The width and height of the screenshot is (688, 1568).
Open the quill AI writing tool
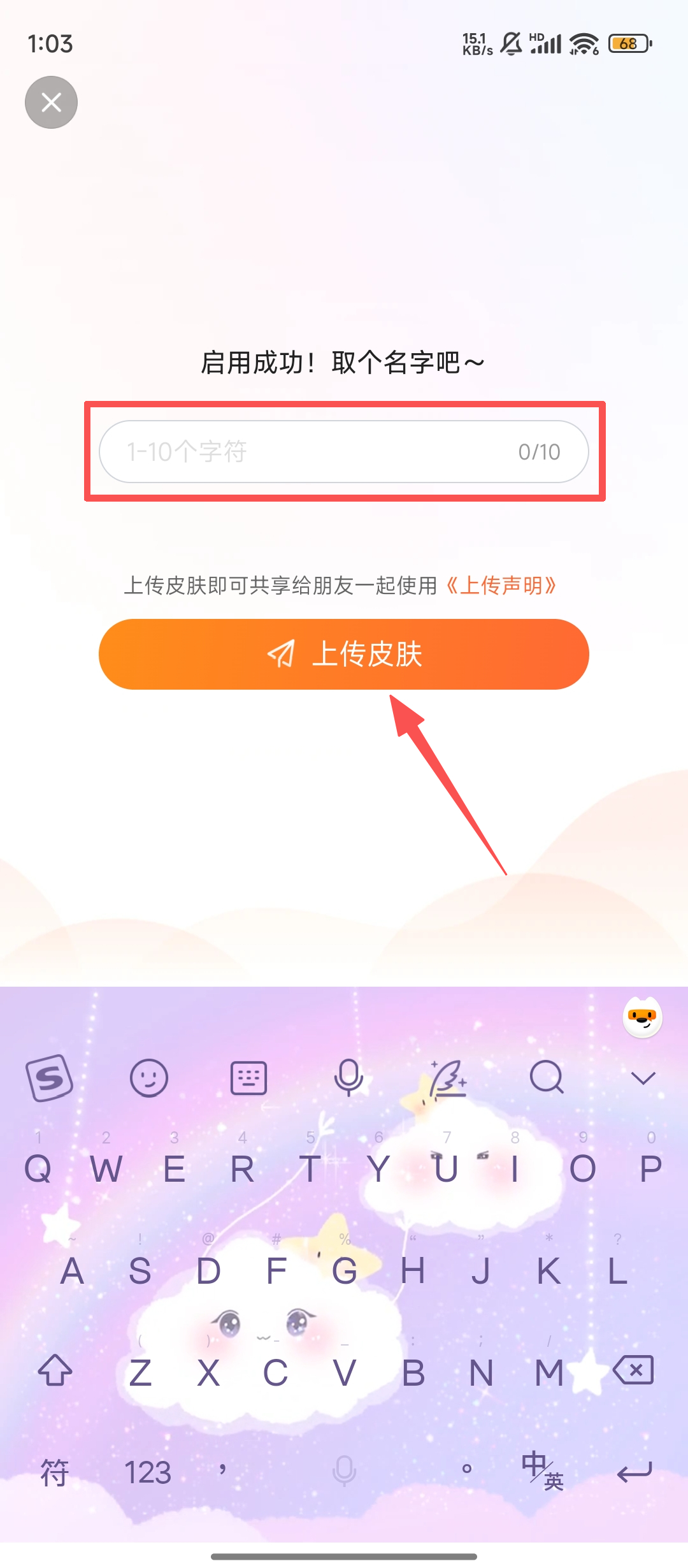448,1078
